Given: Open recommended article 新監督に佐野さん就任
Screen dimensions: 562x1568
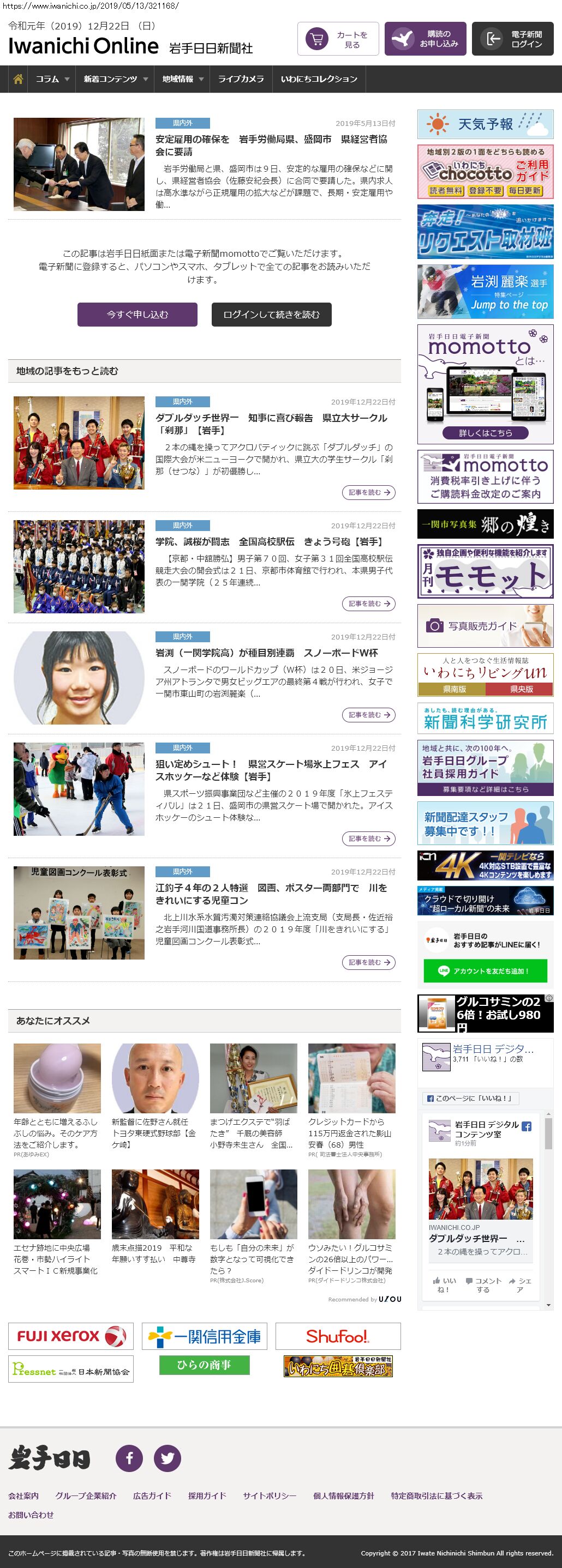Looking at the screenshot, I should click(154, 1133).
